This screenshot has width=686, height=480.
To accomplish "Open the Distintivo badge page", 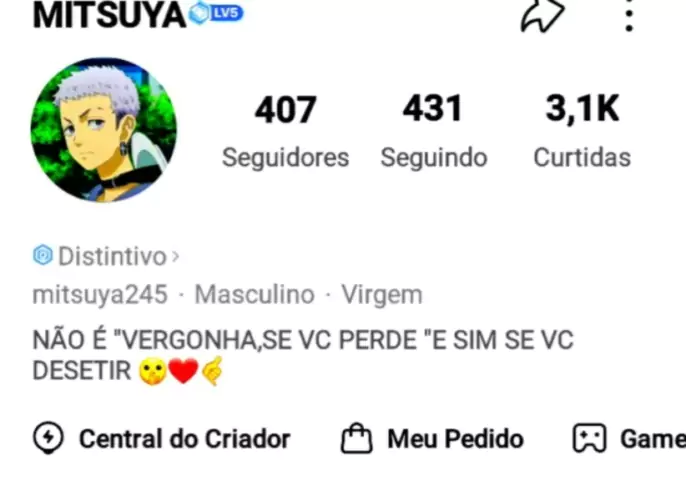I will (105, 257).
